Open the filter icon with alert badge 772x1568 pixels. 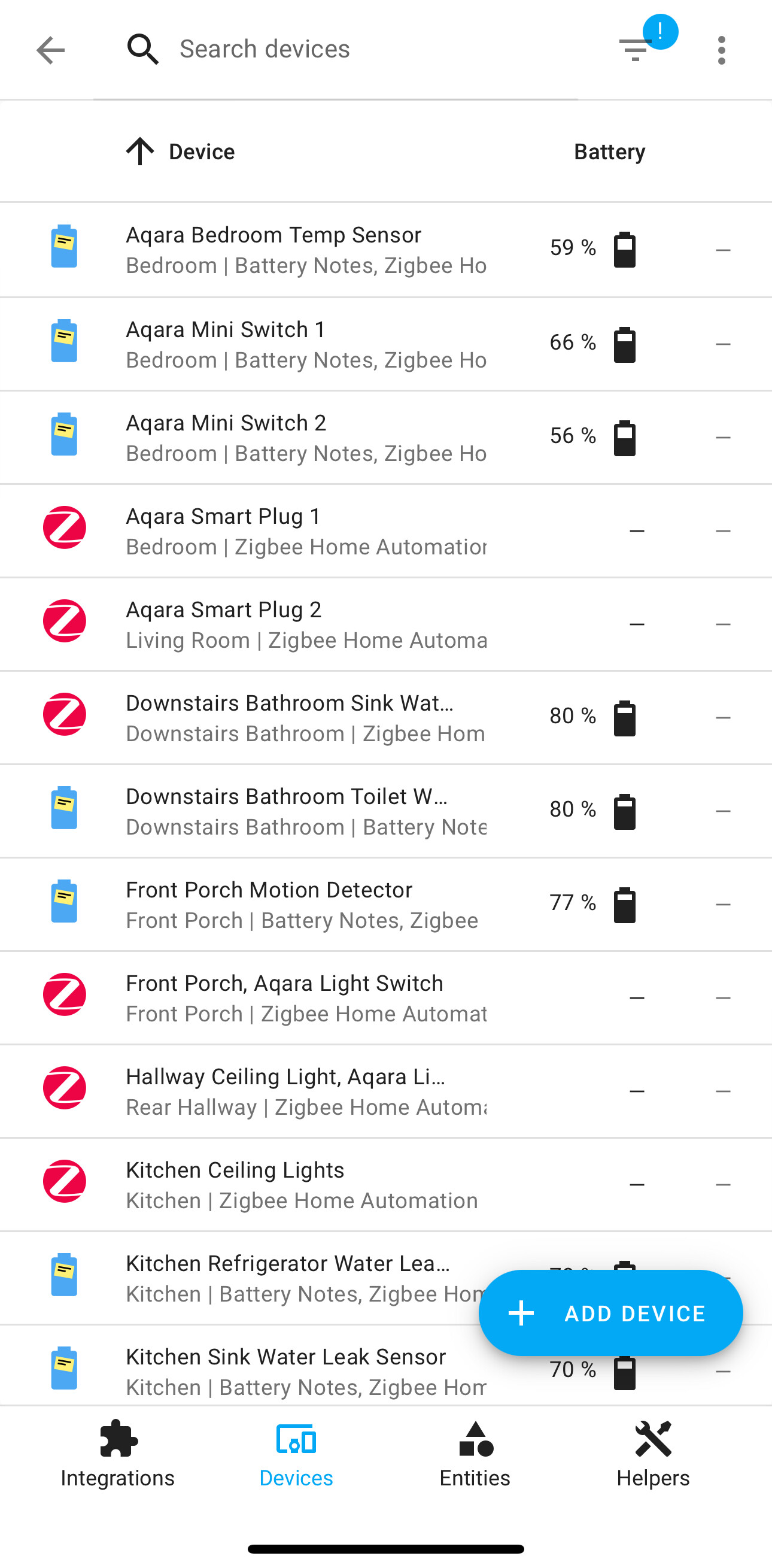click(636, 49)
